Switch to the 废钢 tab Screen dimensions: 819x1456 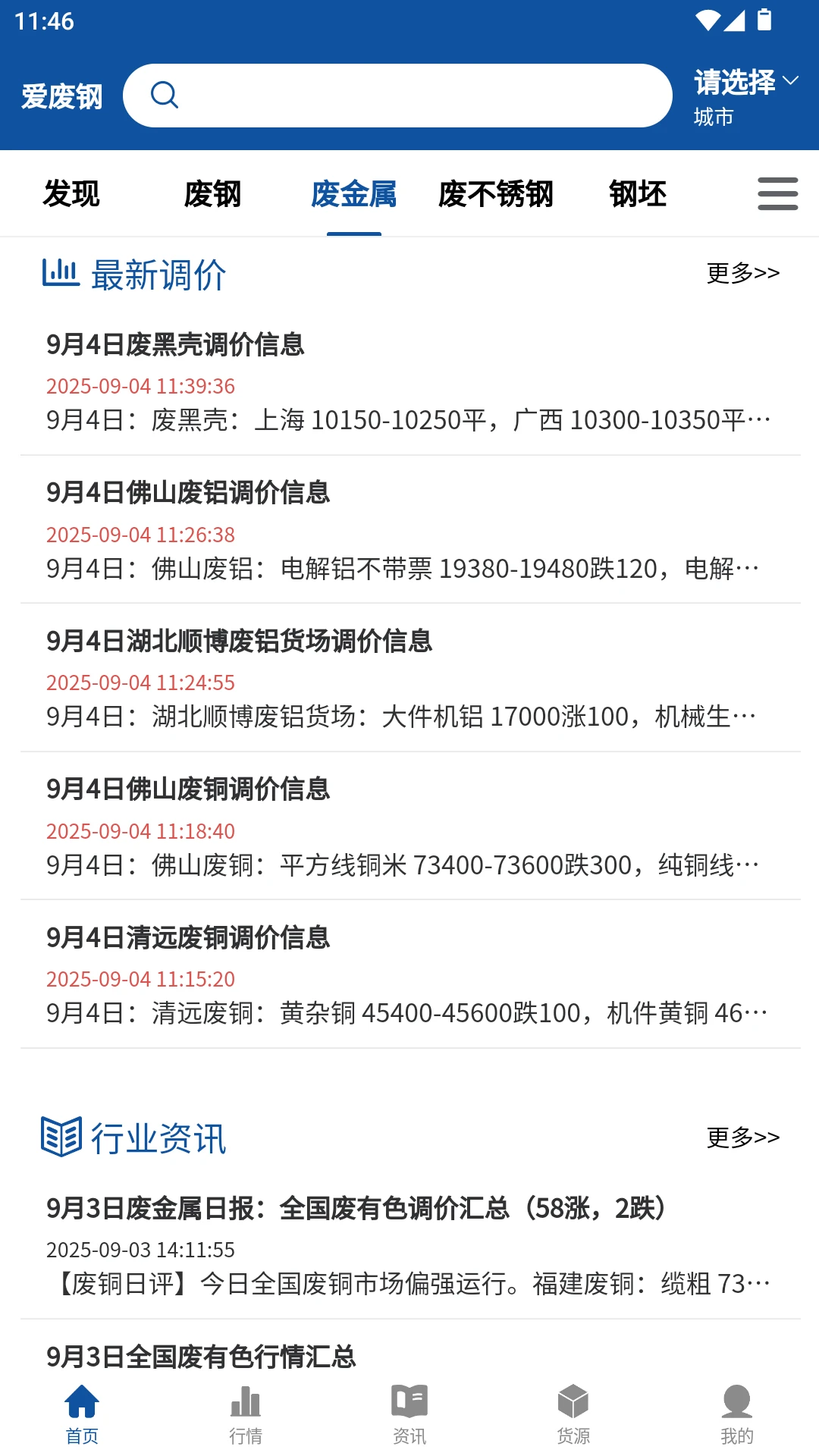pos(212,194)
